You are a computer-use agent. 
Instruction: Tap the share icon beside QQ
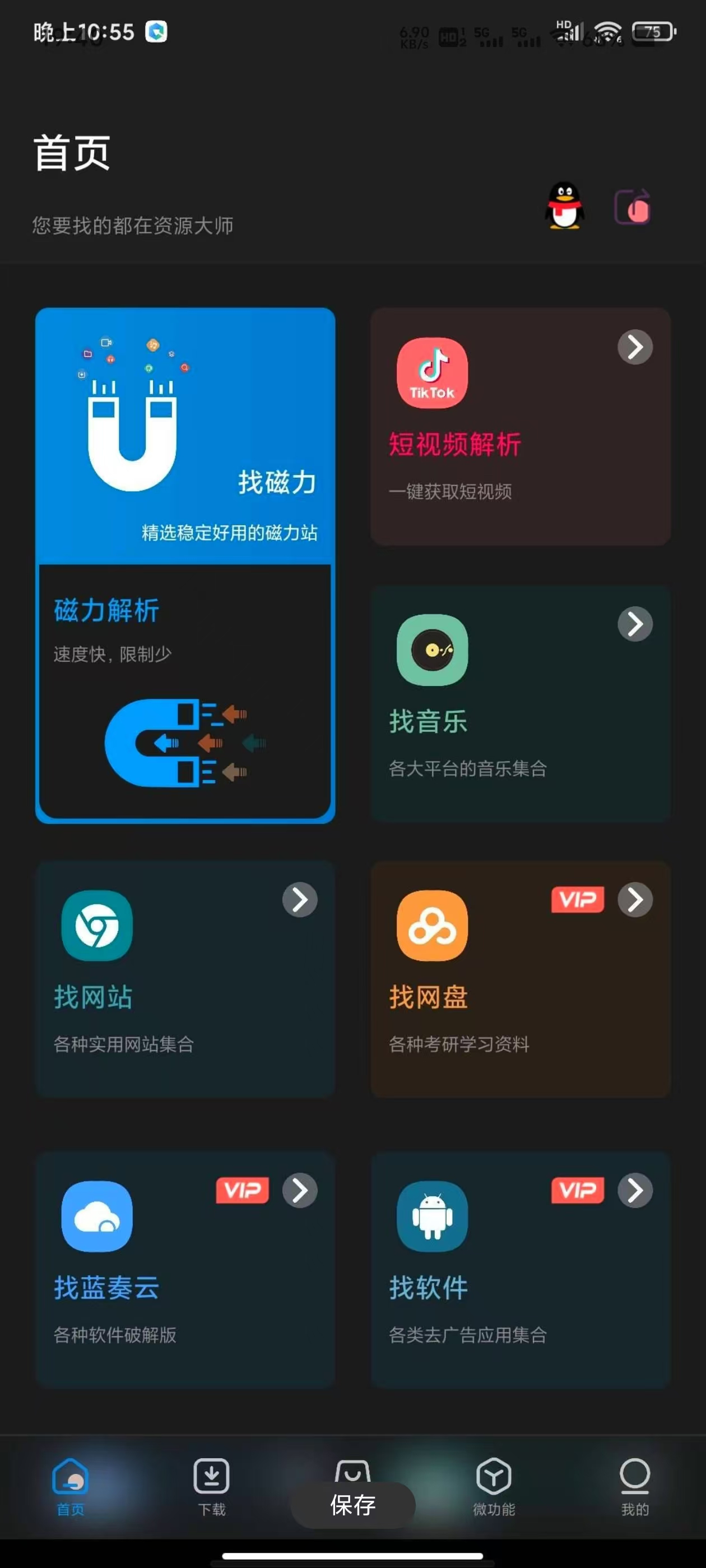(631, 207)
